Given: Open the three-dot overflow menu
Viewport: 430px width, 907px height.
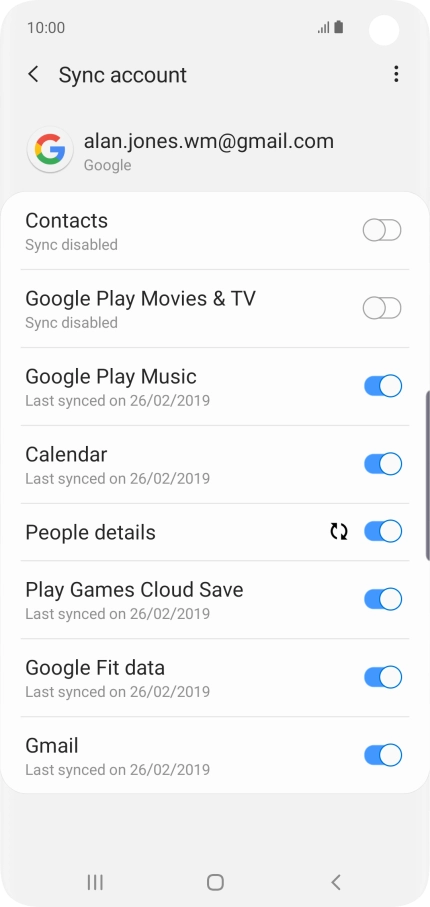Looking at the screenshot, I should (x=396, y=74).
